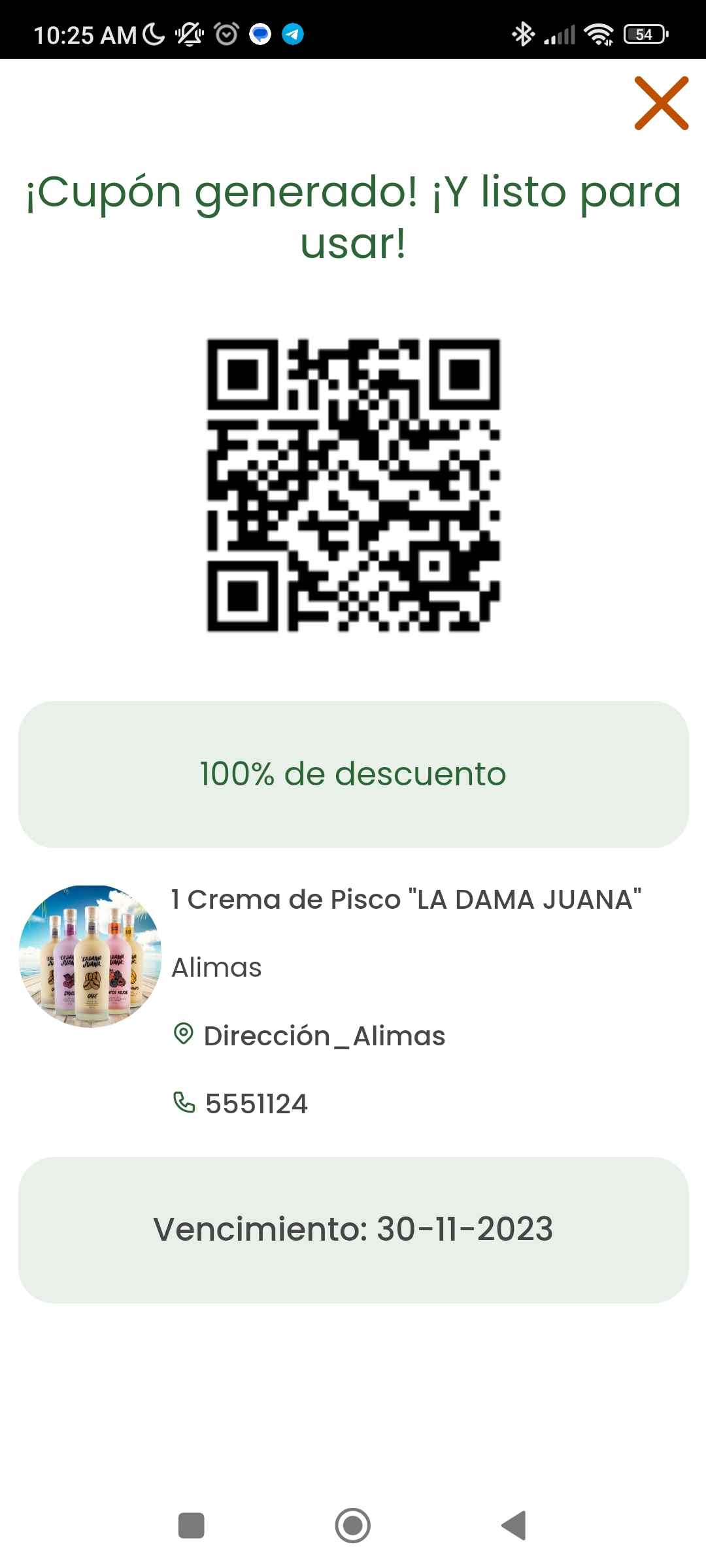Open the Dirección_Alimas location
This screenshot has width=706, height=1568.
point(309,1036)
